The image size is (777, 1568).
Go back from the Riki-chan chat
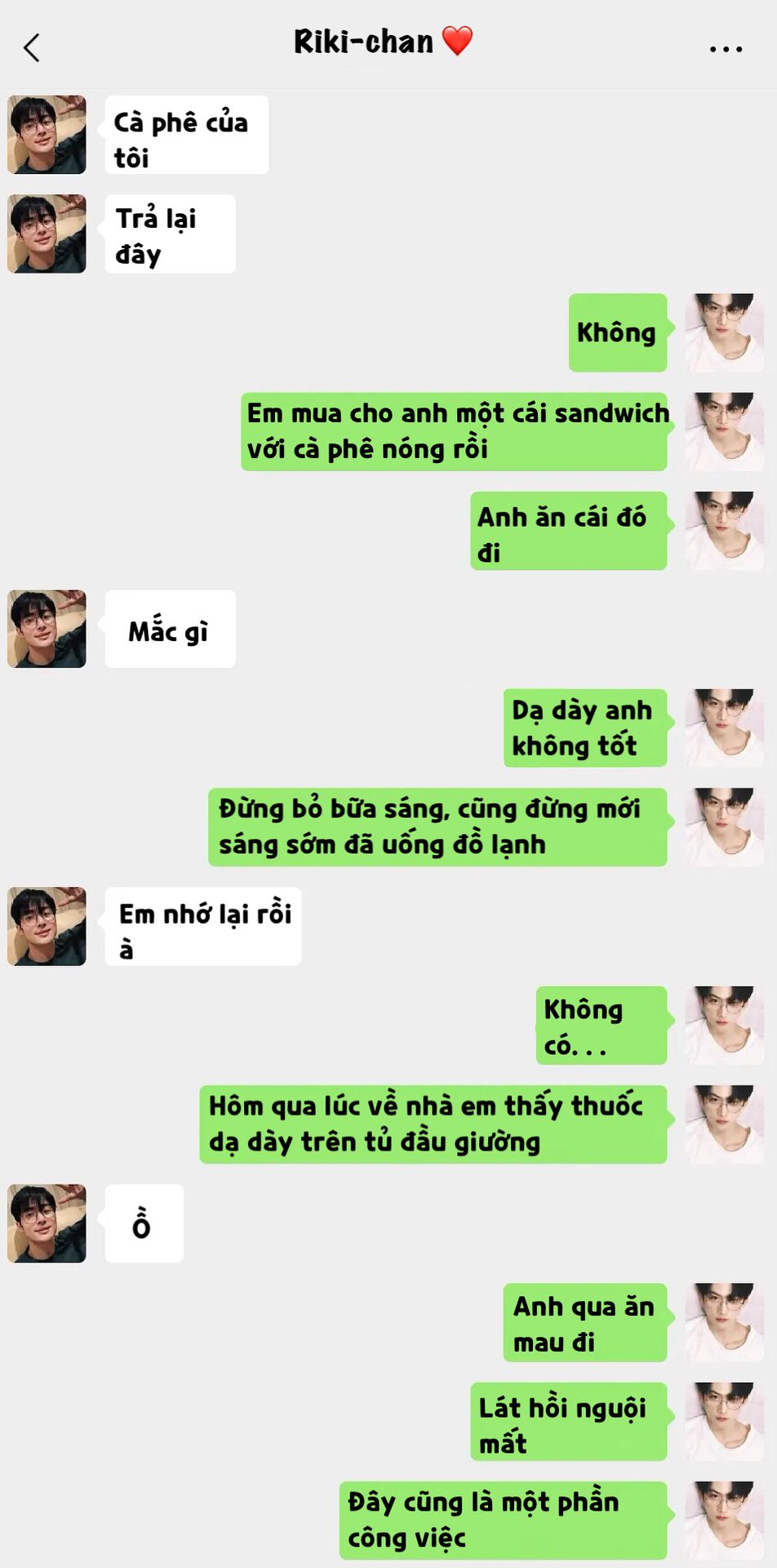pyautogui.click(x=32, y=47)
